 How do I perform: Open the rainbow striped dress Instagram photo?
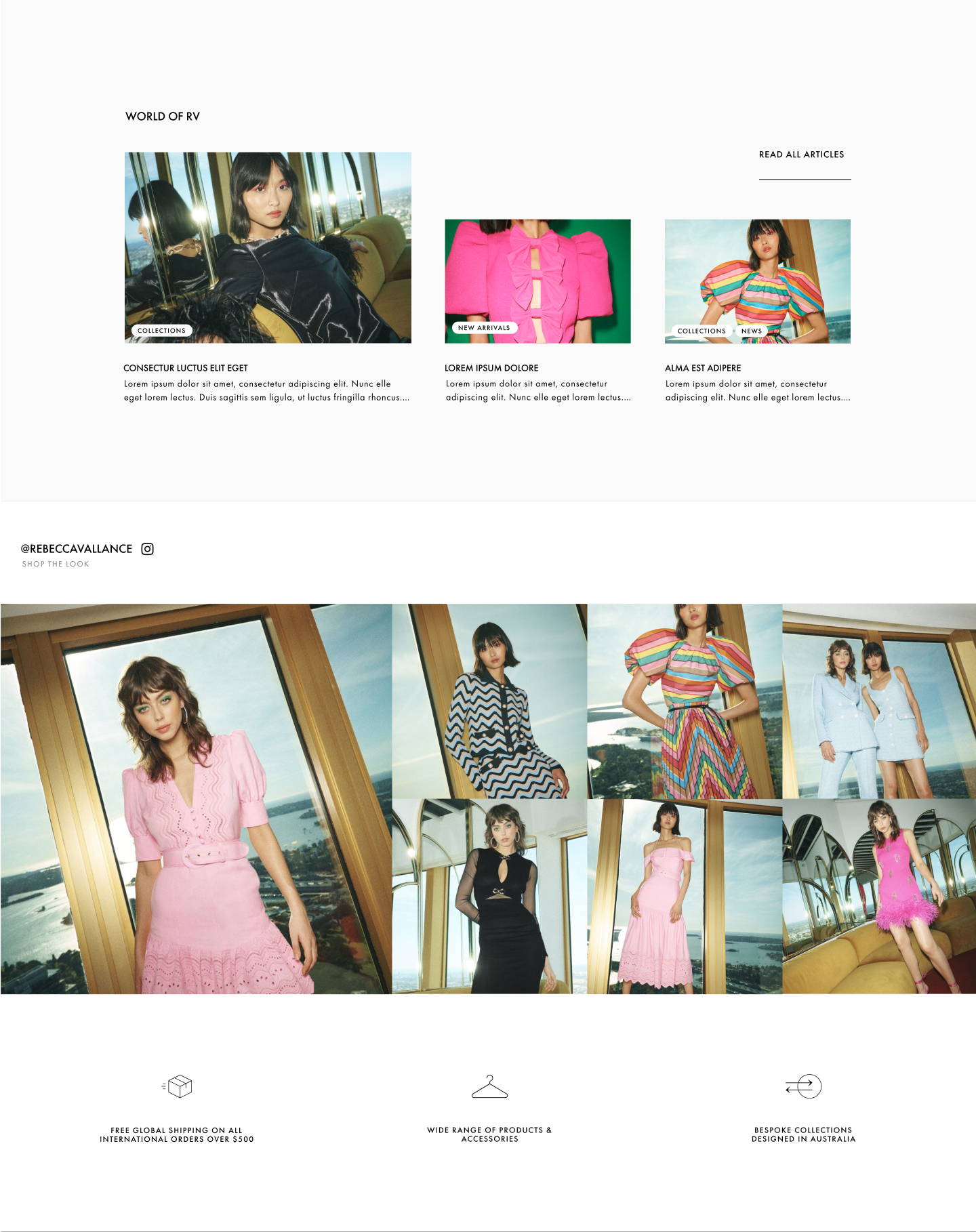[685, 701]
